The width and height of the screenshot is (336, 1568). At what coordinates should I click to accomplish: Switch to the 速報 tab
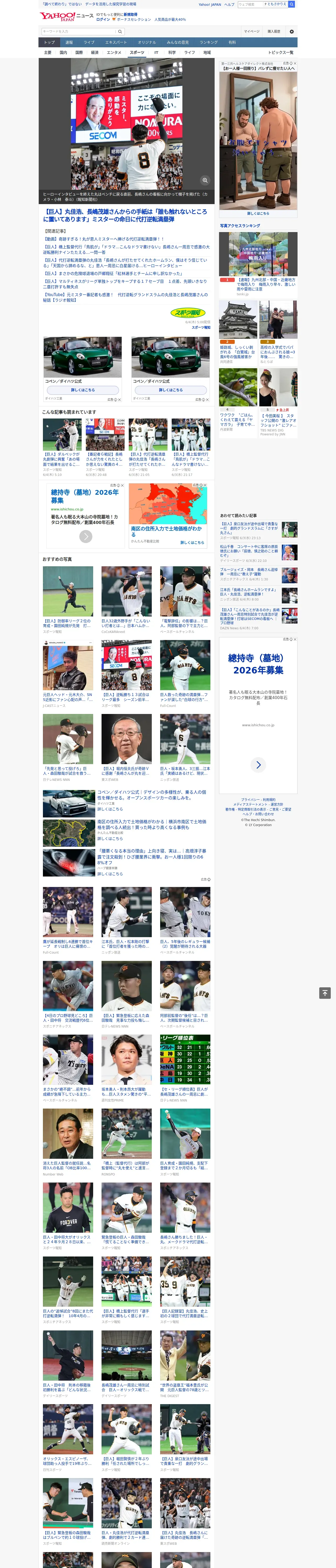coord(69,43)
